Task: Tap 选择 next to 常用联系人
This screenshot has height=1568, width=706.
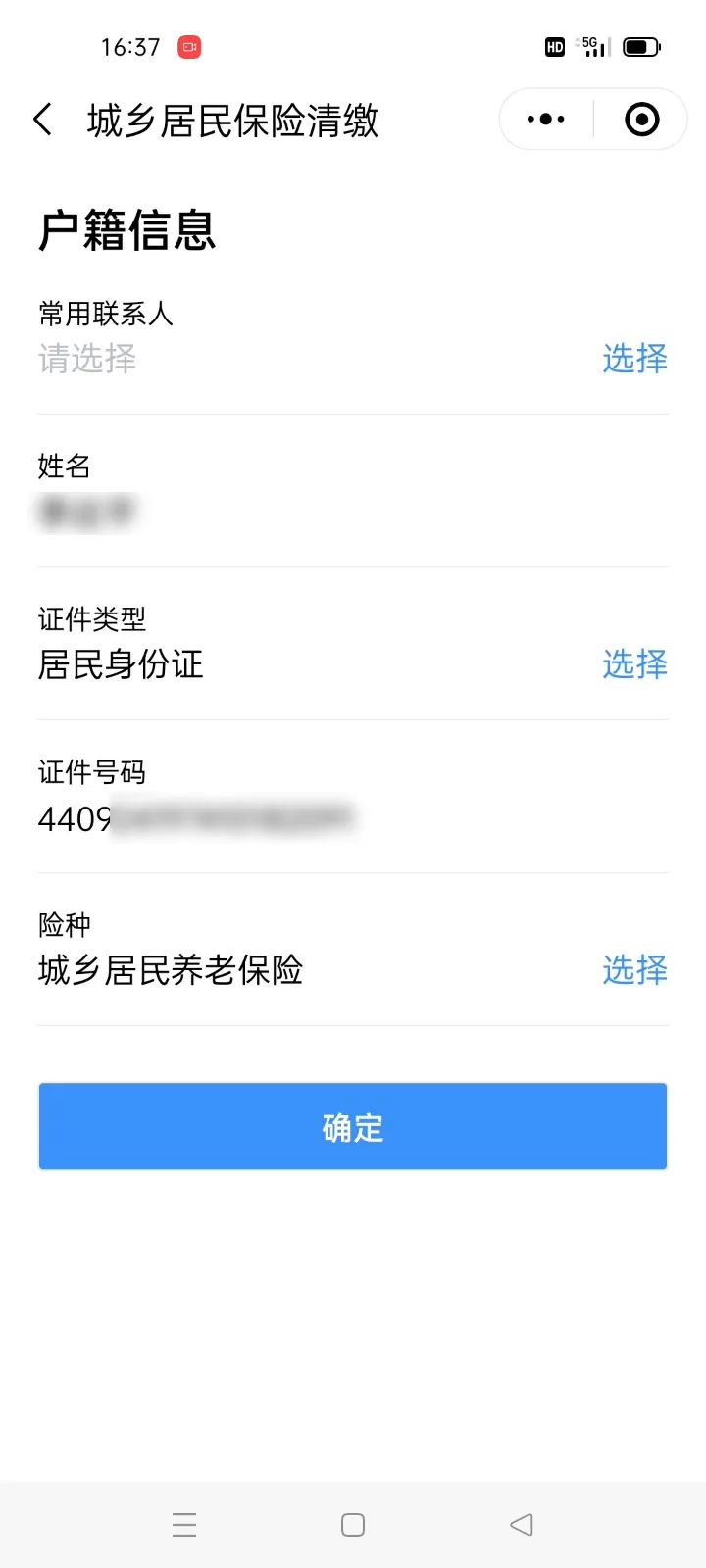Action: tap(634, 359)
